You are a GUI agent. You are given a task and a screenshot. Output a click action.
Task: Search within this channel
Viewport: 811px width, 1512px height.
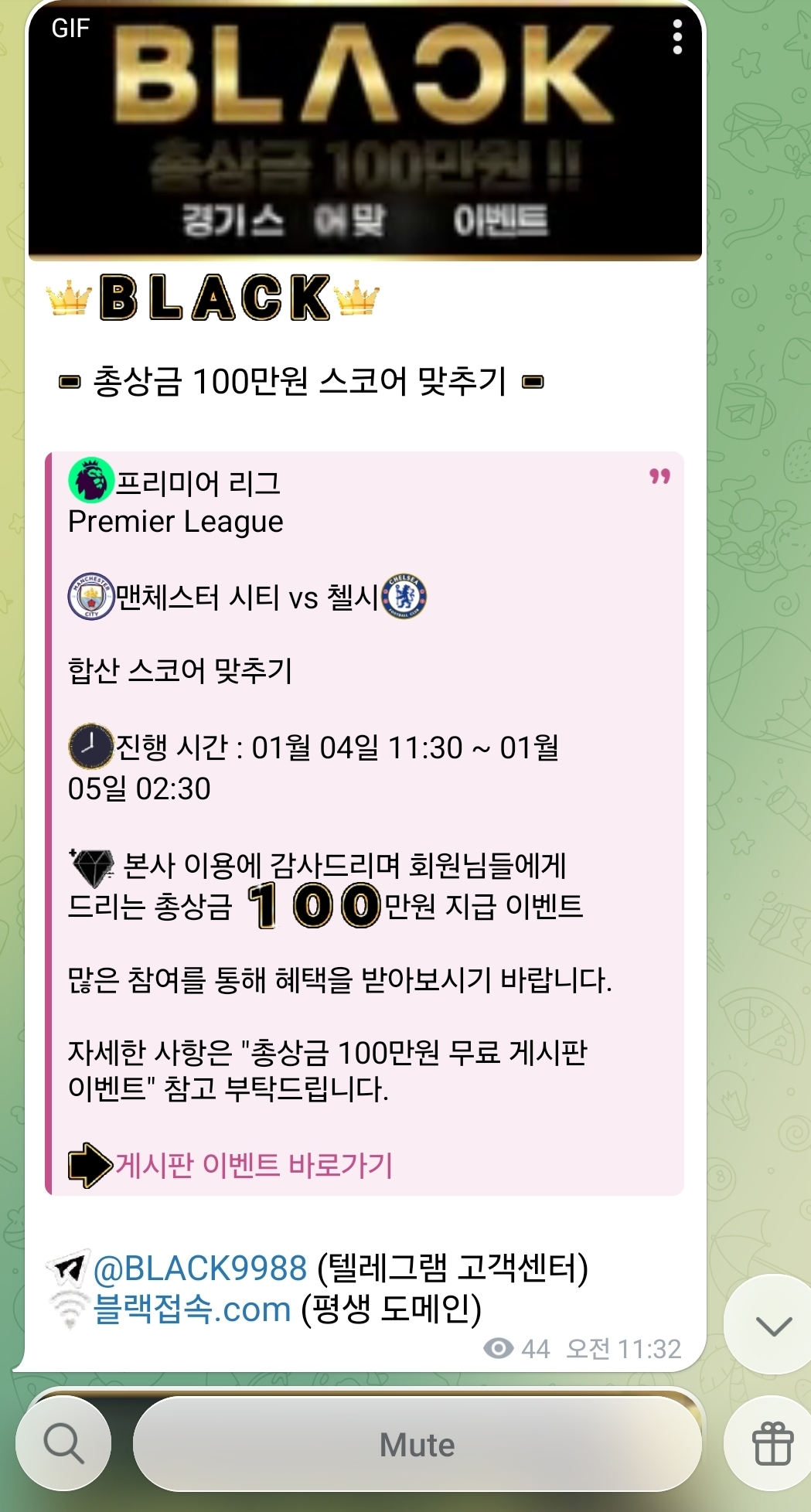click(x=63, y=1444)
